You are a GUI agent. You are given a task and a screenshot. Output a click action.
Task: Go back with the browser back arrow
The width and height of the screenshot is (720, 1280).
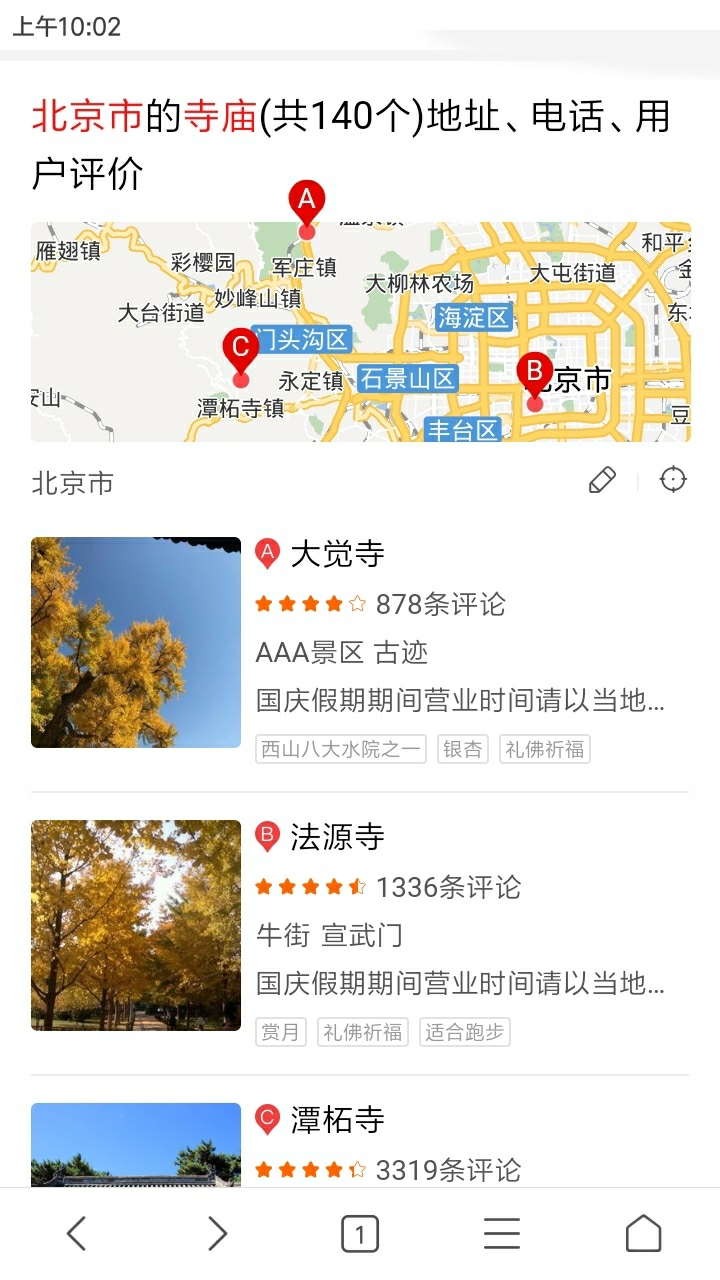(x=77, y=1234)
